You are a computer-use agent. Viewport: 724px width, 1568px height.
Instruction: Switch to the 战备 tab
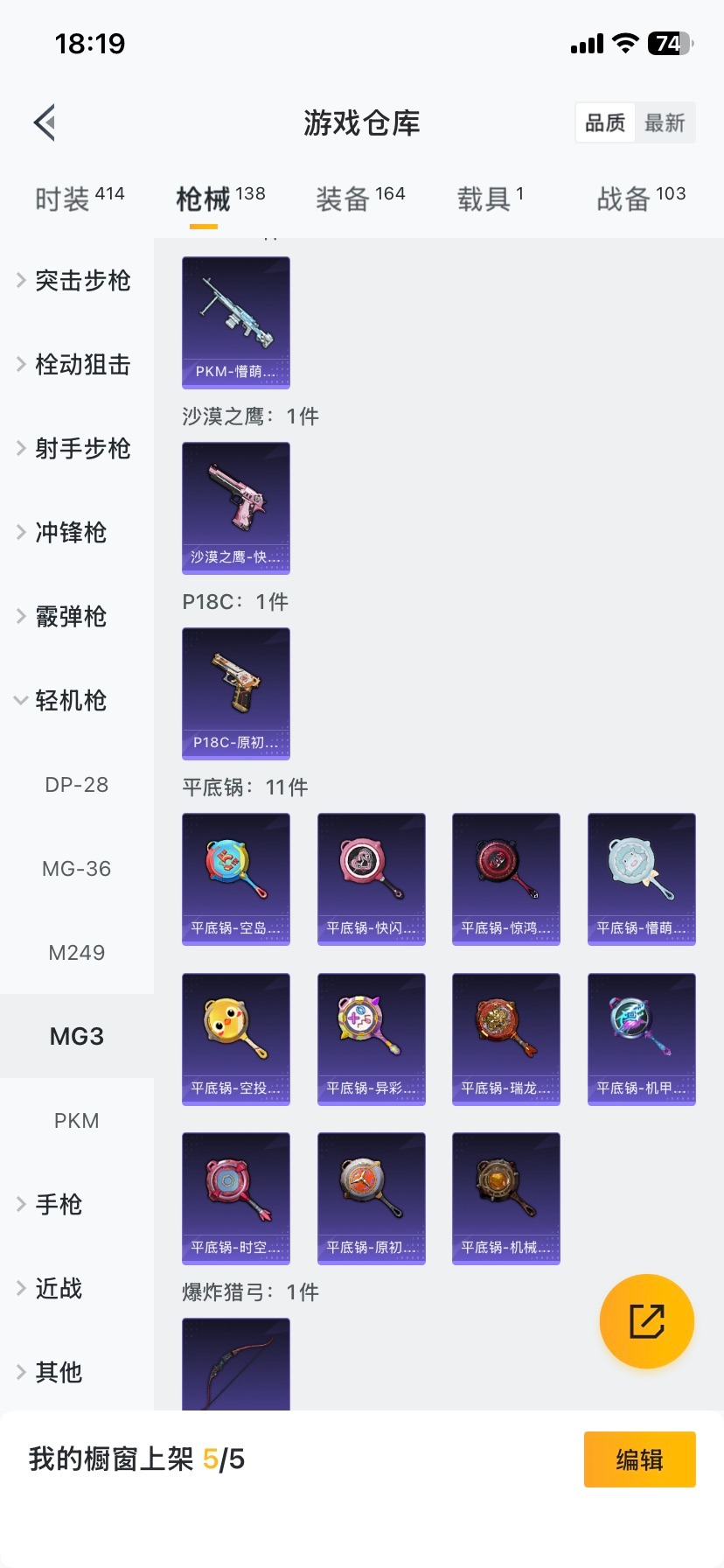(x=641, y=199)
